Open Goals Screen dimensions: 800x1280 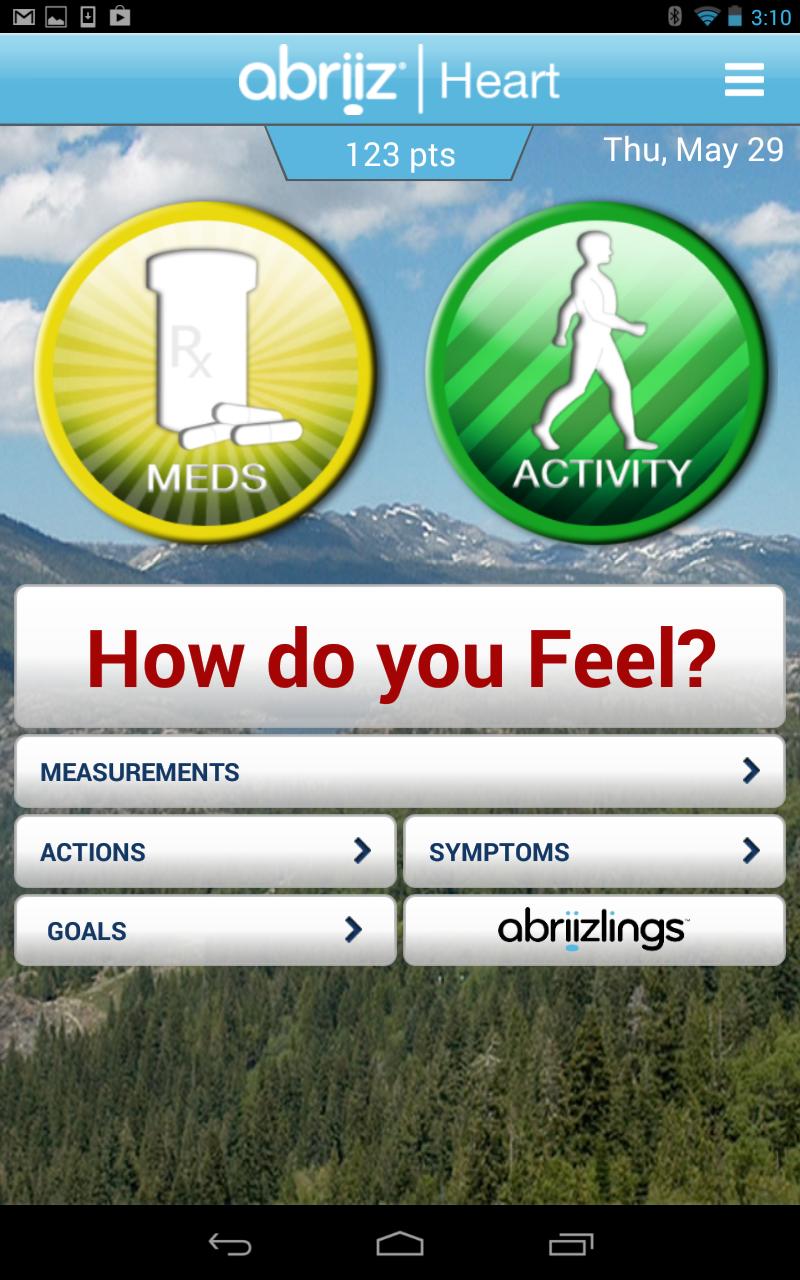click(205, 931)
